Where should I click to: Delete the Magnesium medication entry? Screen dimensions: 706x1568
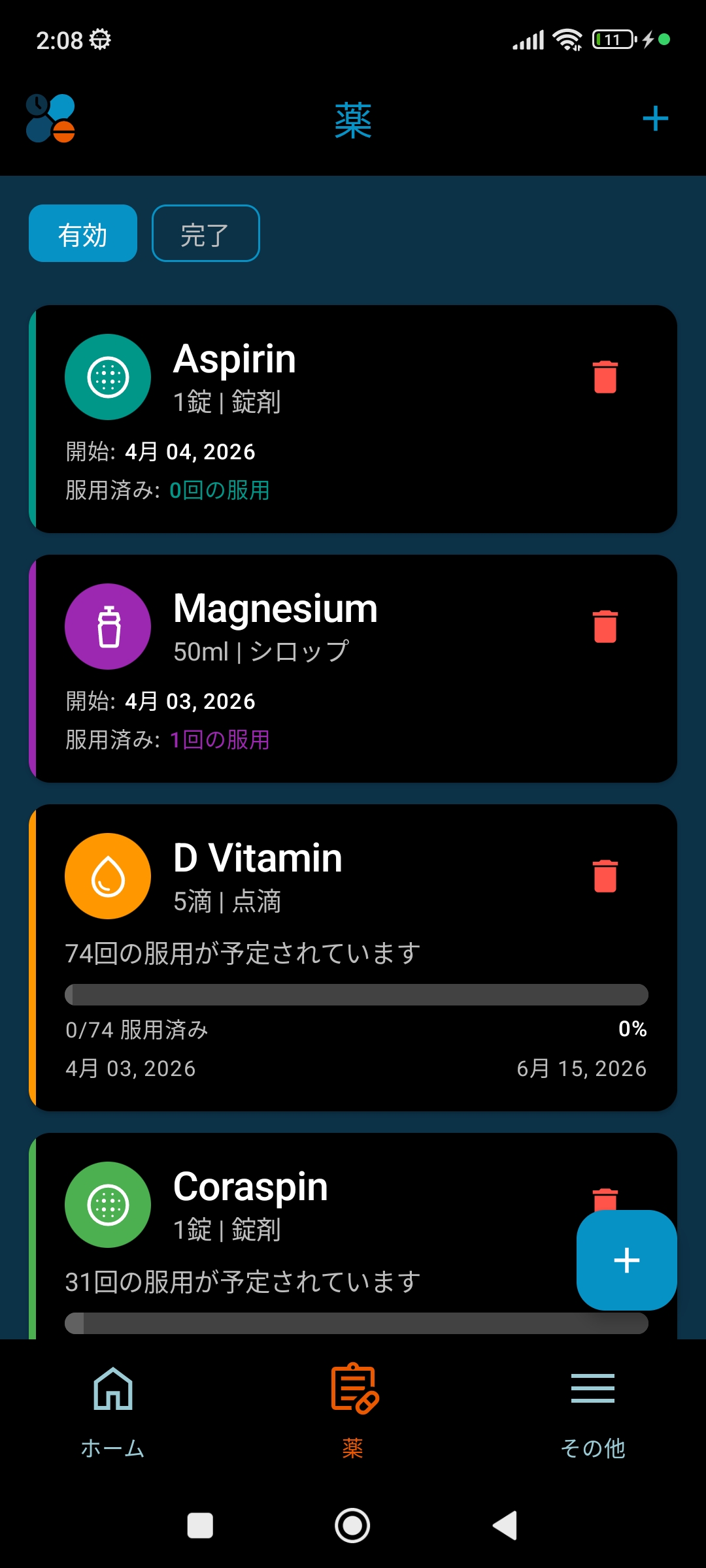coord(603,626)
